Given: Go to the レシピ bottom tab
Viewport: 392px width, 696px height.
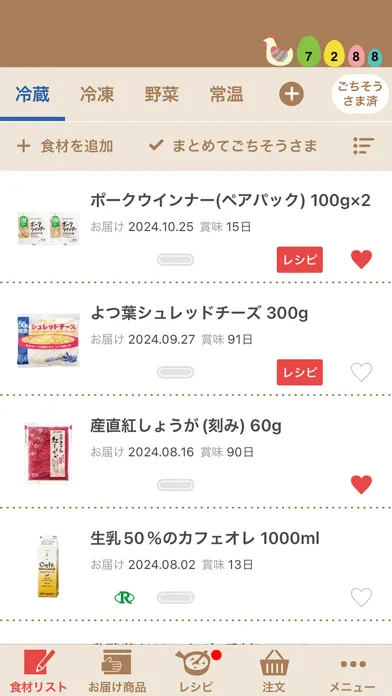Looking at the screenshot, I should coord(196,670).
